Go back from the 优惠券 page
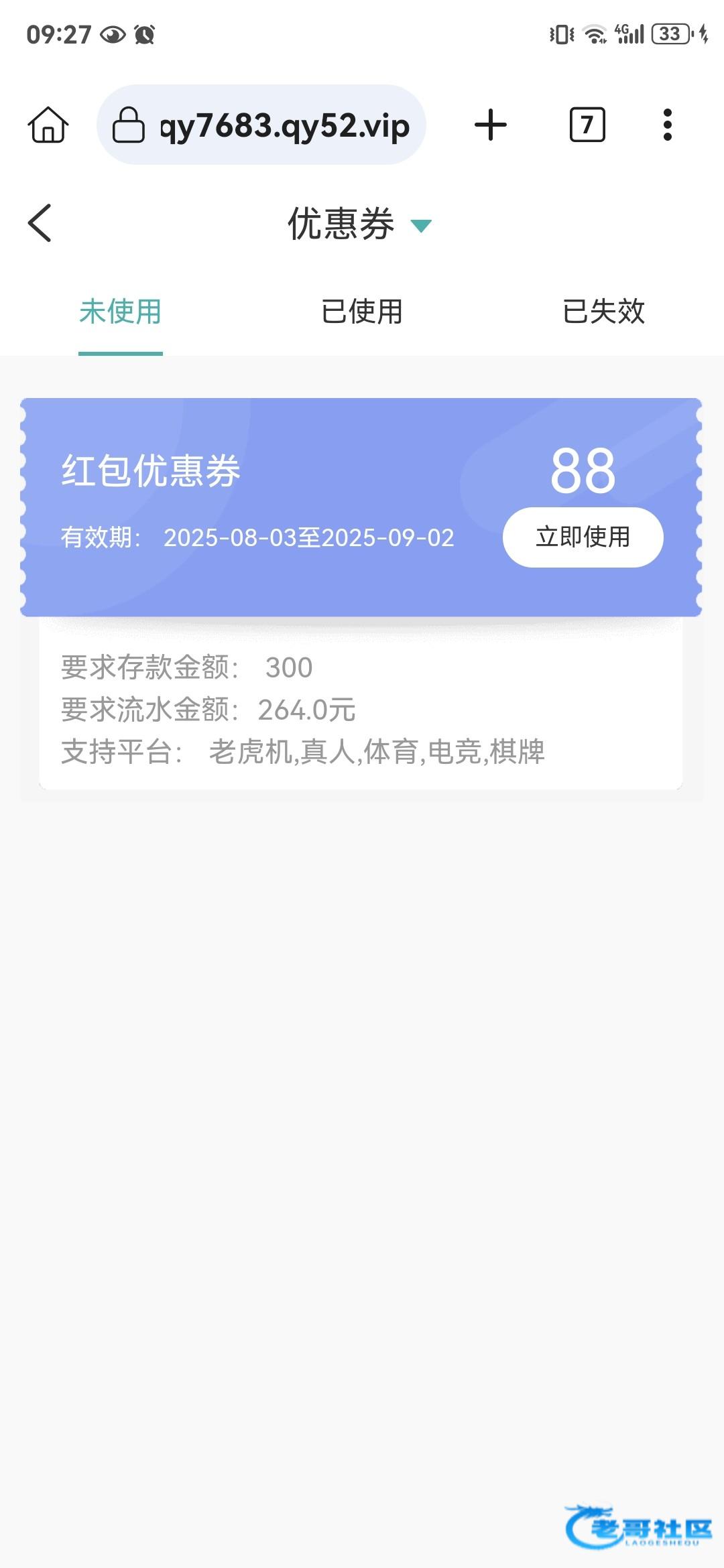The height and width of the screenshot is (1568, 724). (40, 223)
